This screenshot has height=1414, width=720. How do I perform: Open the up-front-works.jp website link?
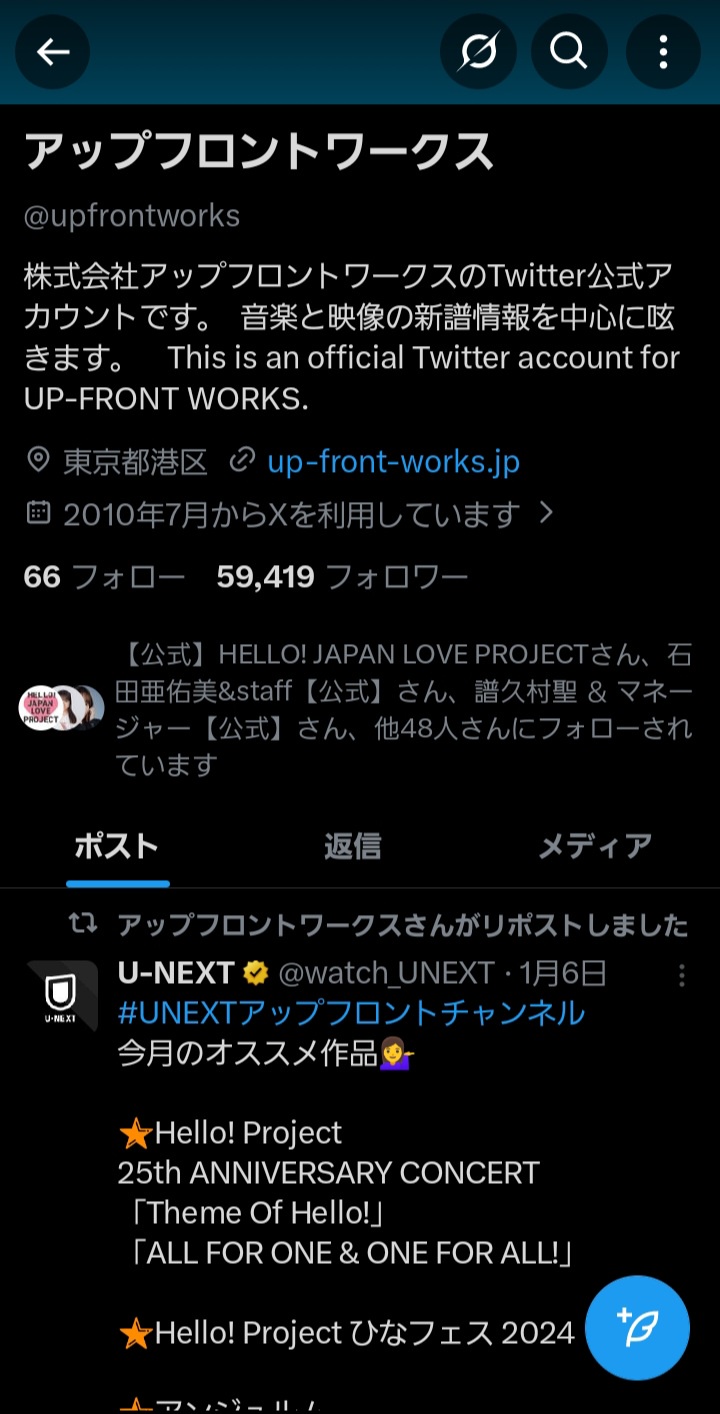tap(393, 462)
